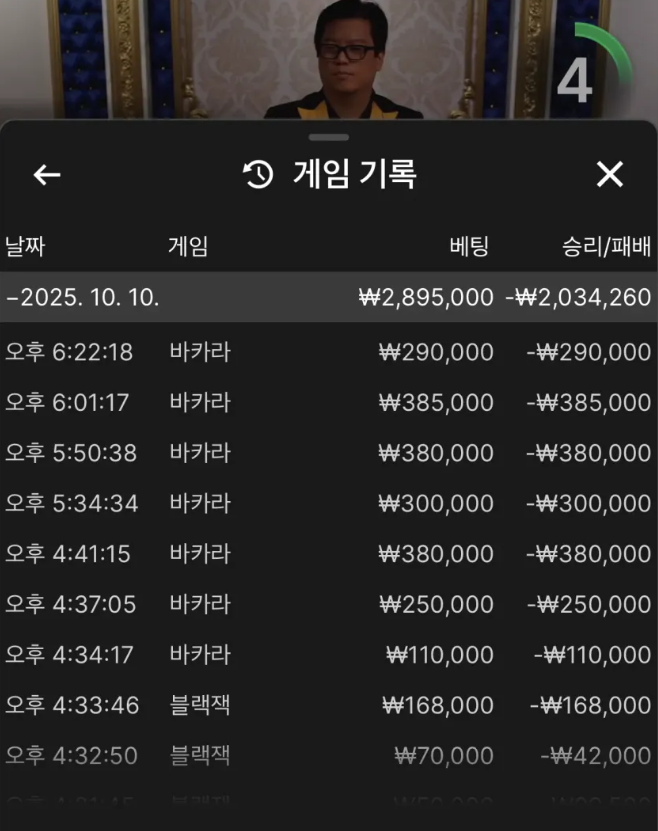Open the 오후 4:41:15 바카라 record
Screen dimensions: 658x831
(x=329, y=553)
